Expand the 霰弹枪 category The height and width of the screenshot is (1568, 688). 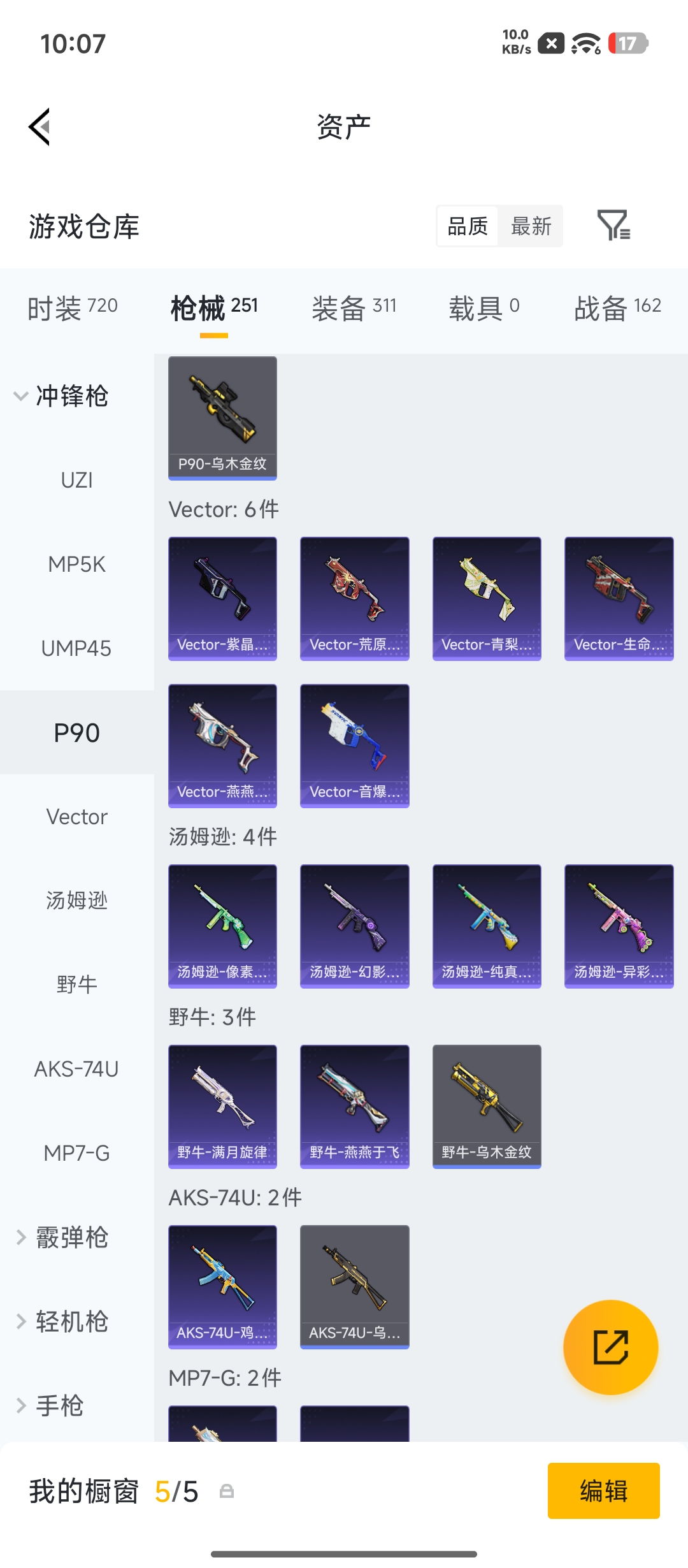(x=62, y=1237)
